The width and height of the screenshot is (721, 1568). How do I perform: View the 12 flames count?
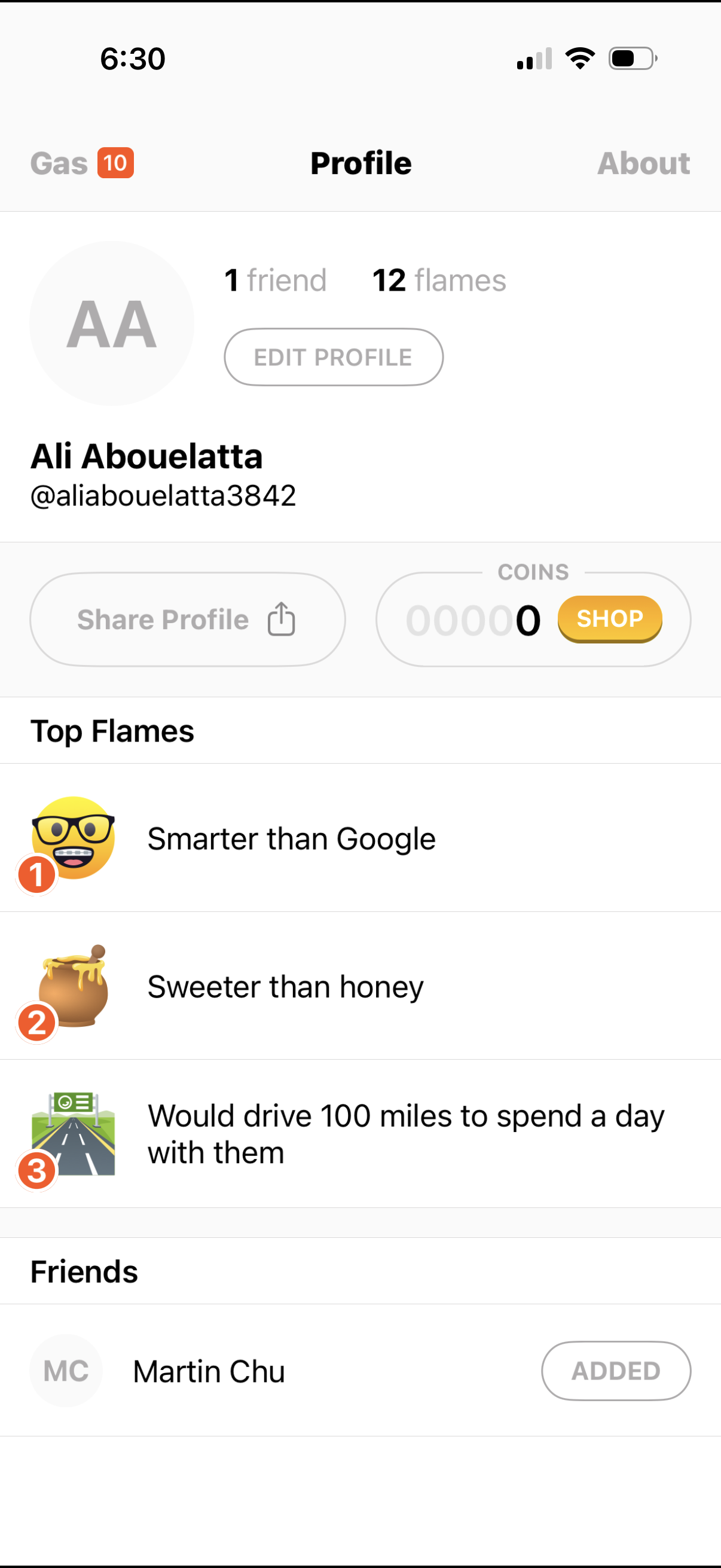[438, 279]
